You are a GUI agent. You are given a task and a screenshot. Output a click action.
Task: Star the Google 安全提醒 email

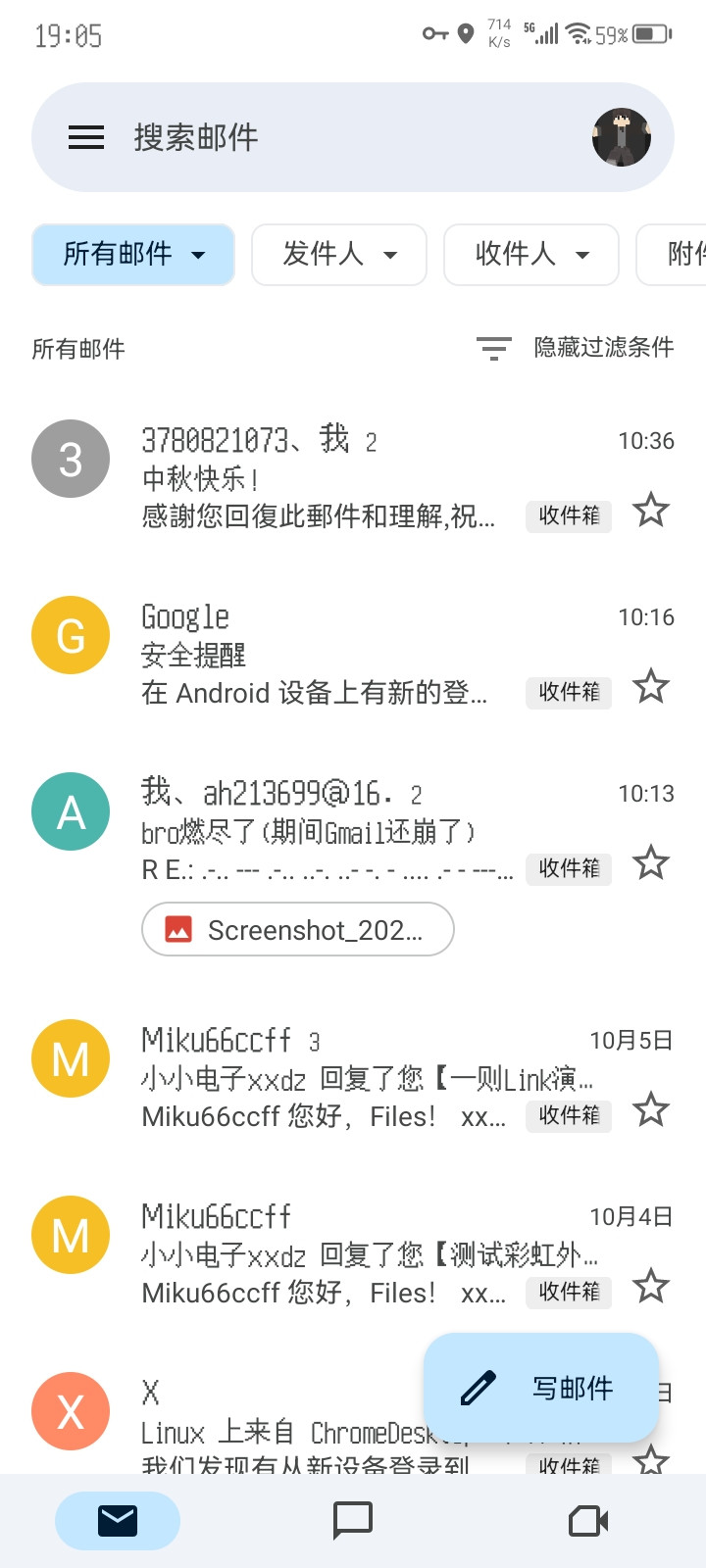click(651, 687)
